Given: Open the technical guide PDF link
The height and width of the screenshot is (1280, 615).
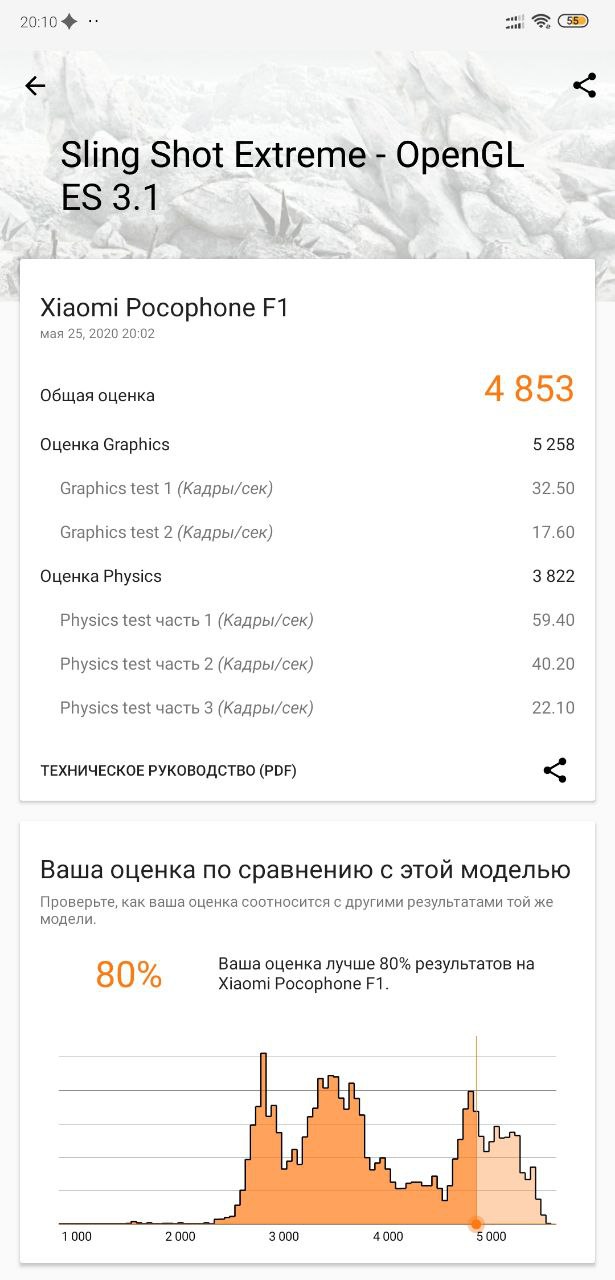Looking at the screenshot, I should pyautogui.click(x=168, y=770).
